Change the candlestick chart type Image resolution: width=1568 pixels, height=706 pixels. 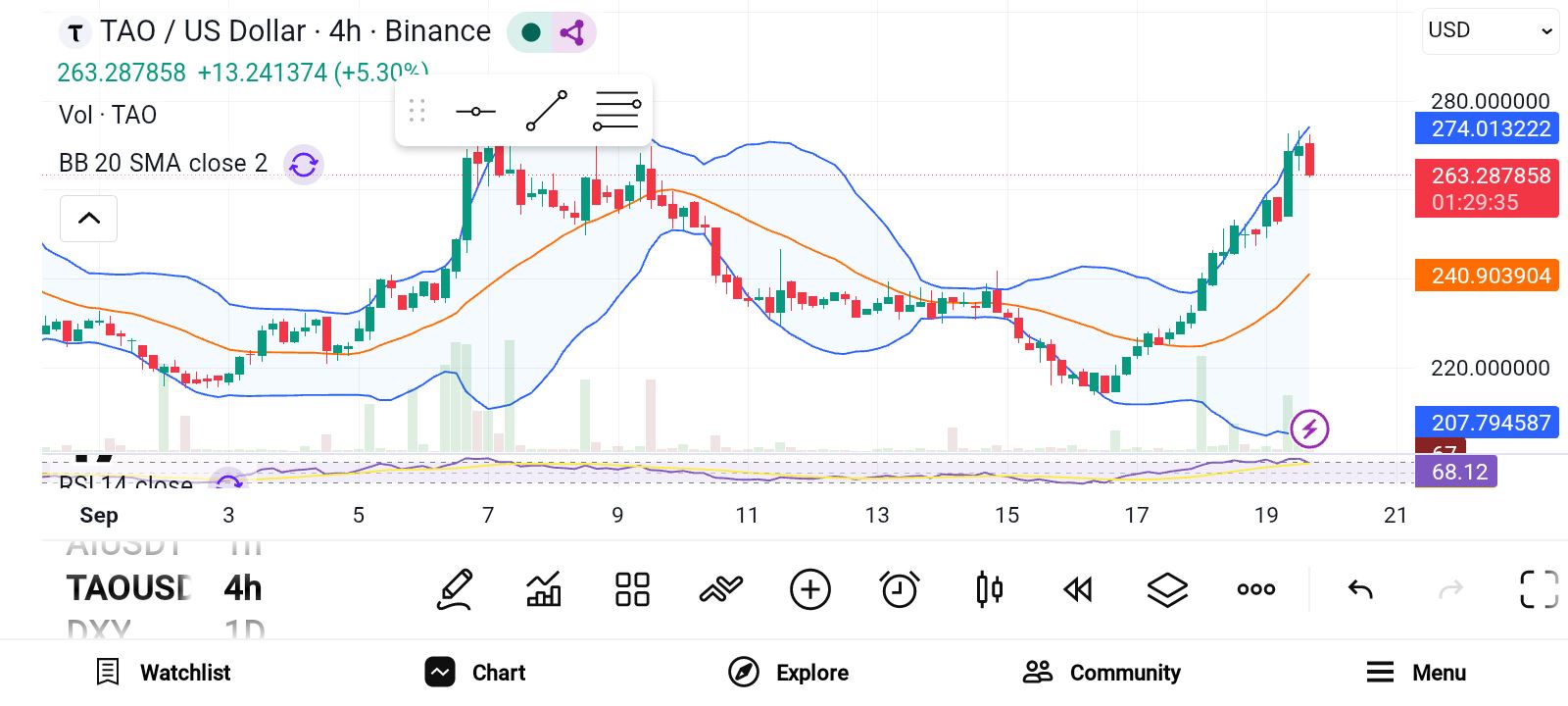989,589
